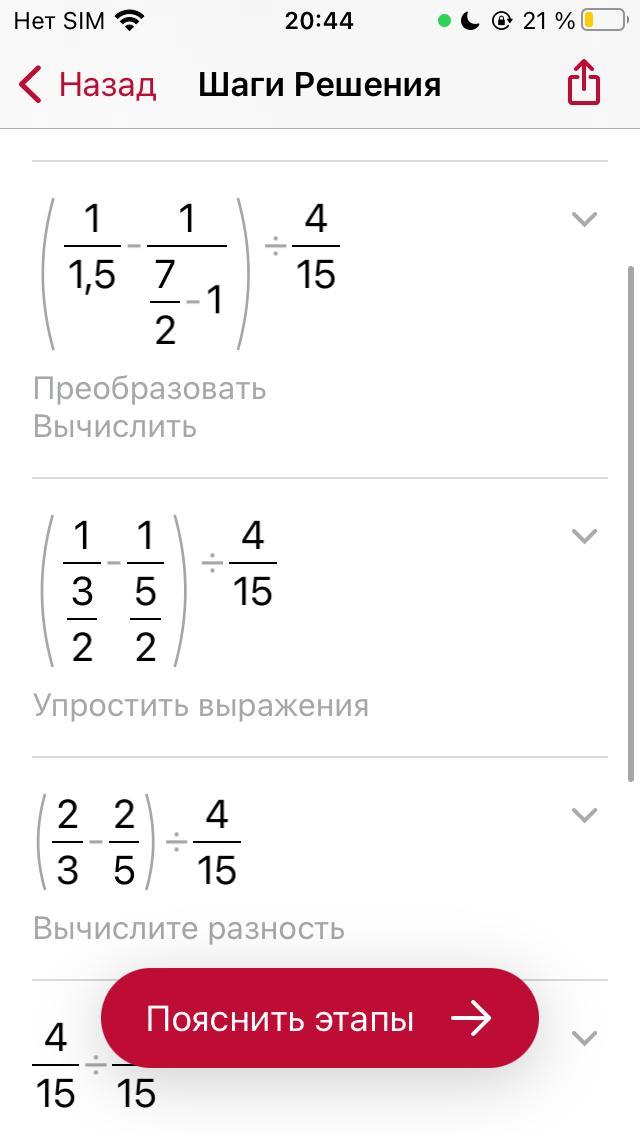Go back via the Назад button
This screenshot has height=1136, width=640.
click(x=88, y=85)
